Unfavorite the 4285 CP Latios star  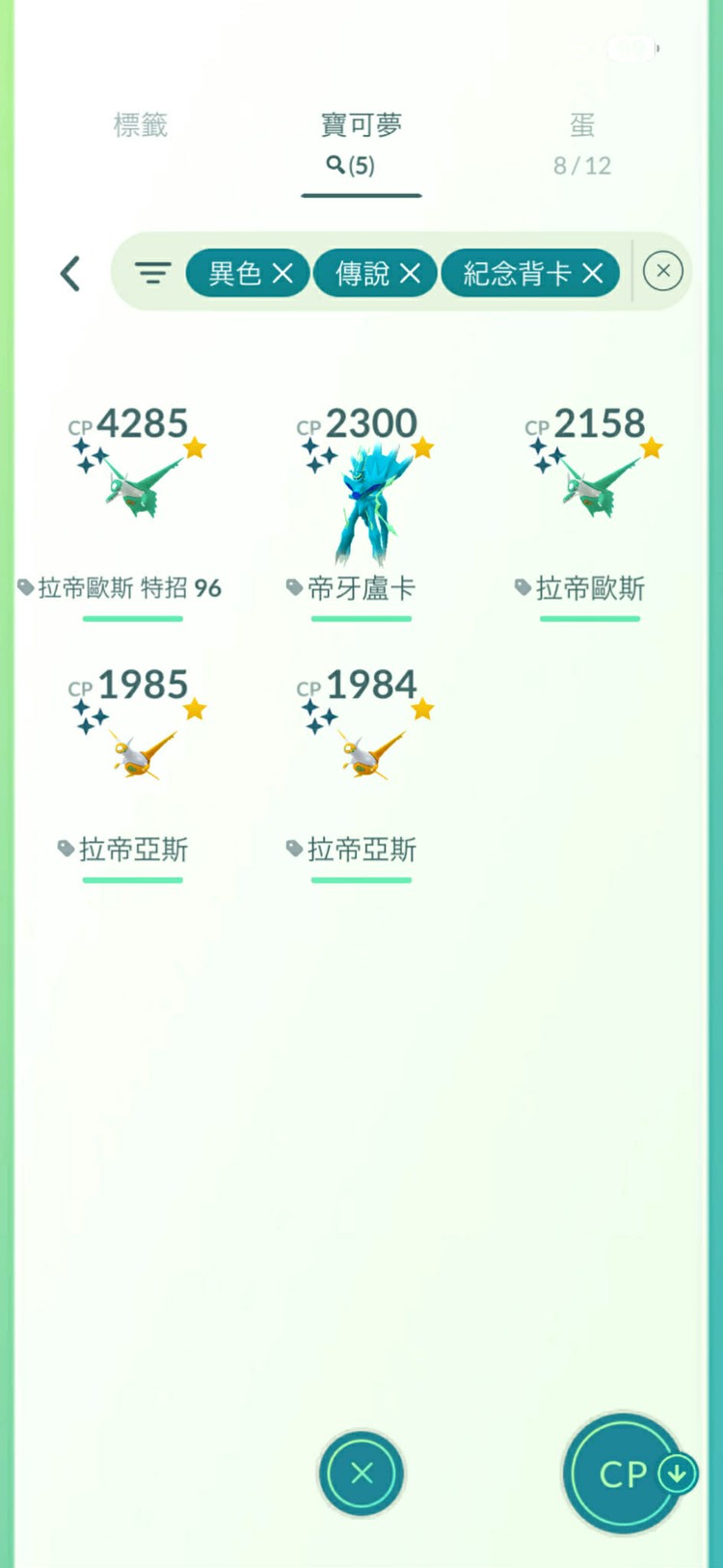point(195,446)
